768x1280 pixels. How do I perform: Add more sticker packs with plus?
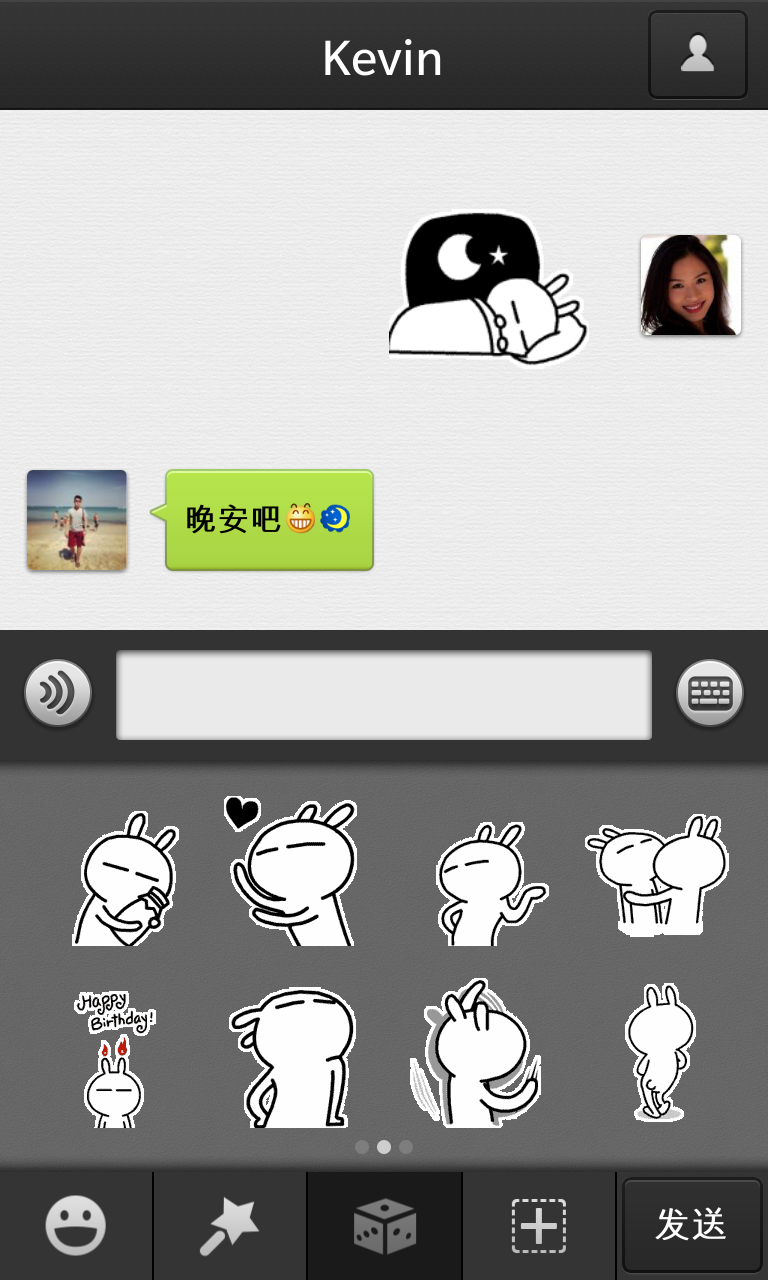(x=539, y=1225)
